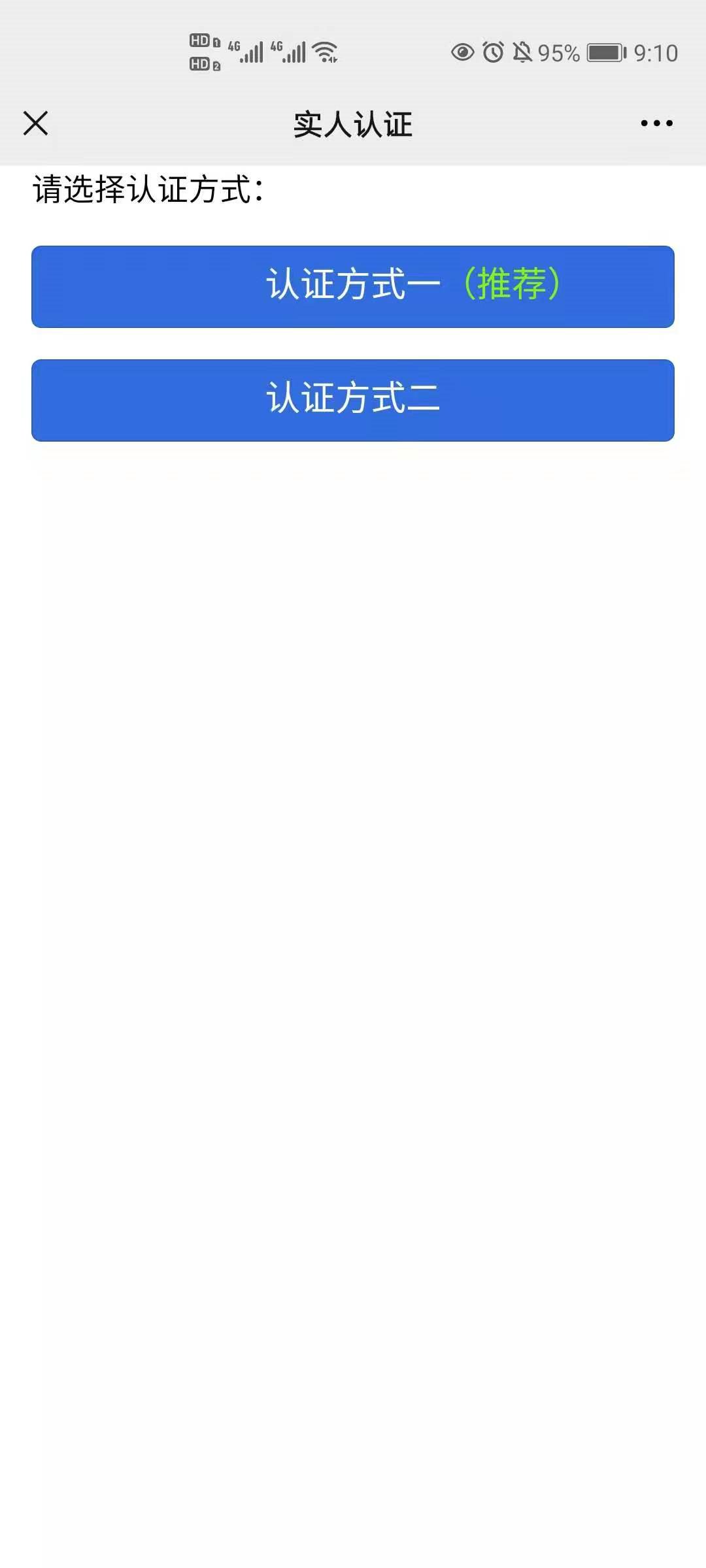Image resolution: width=706 pixels, height=1568 pixels.
Task: Select 认证方式二 button
Action: point(353,400)
